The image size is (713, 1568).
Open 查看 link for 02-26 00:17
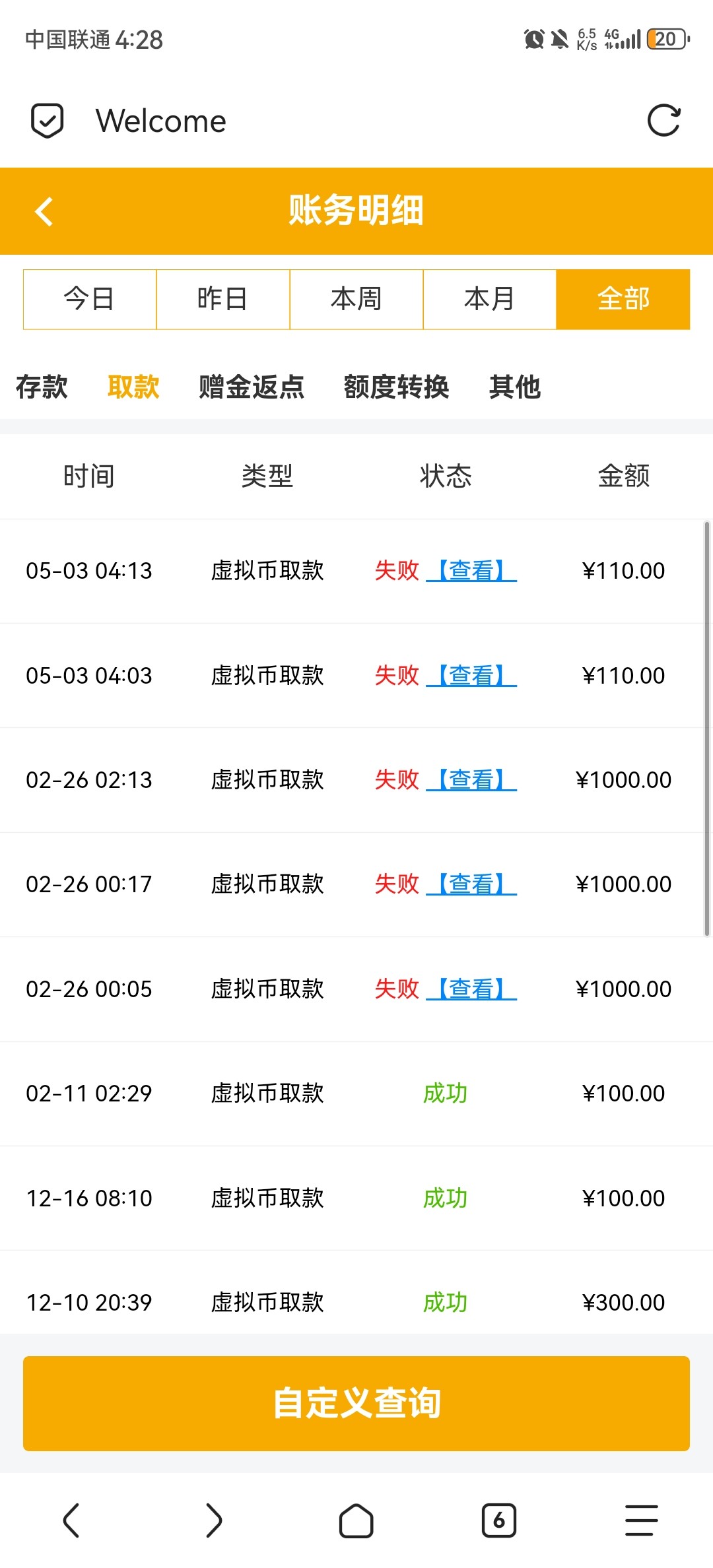click(x=471, y=884)
